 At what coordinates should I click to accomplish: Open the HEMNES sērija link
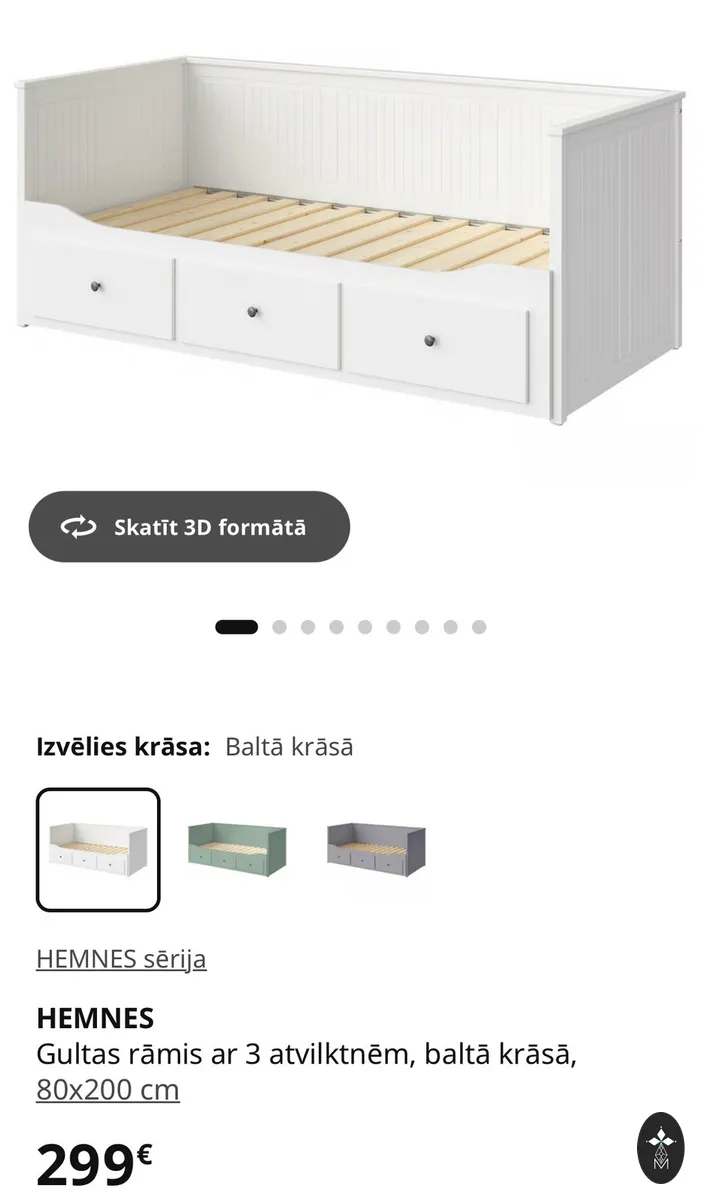coord(121,959)
